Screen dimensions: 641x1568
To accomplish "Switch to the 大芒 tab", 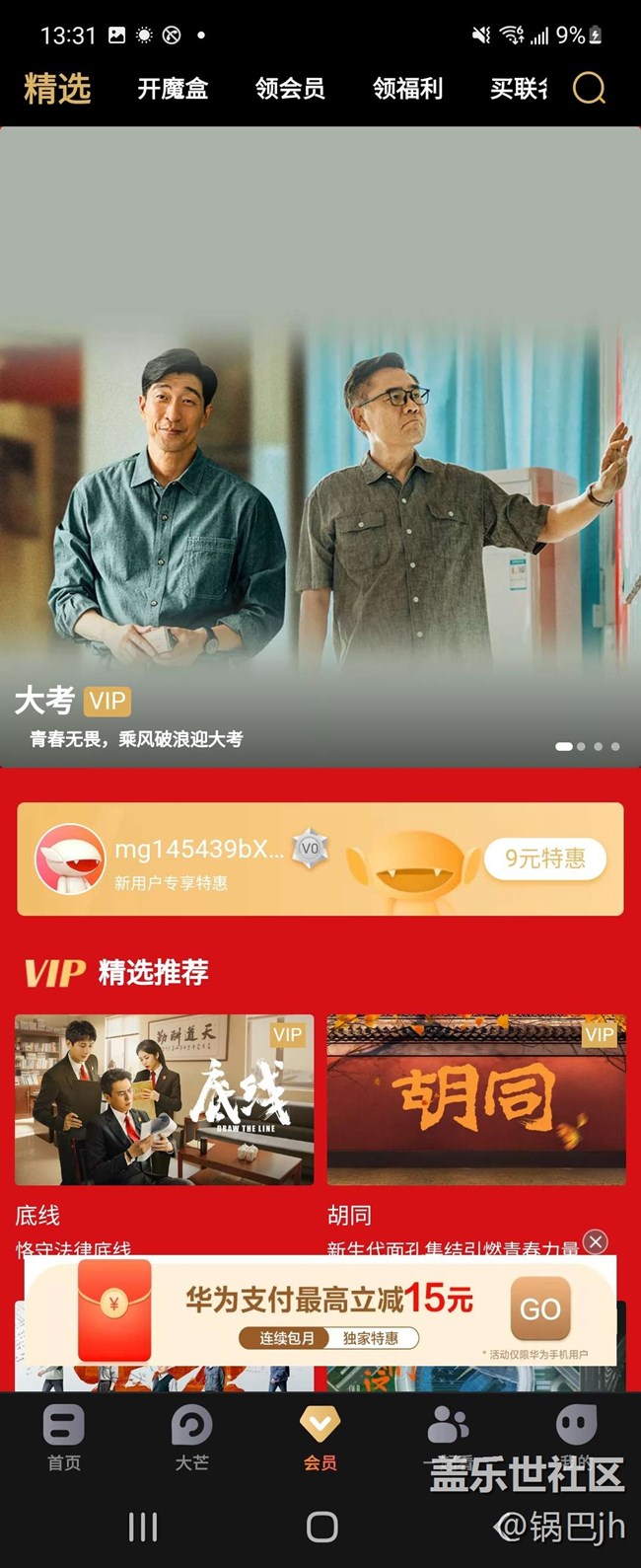I will (x=191, y=1438).
